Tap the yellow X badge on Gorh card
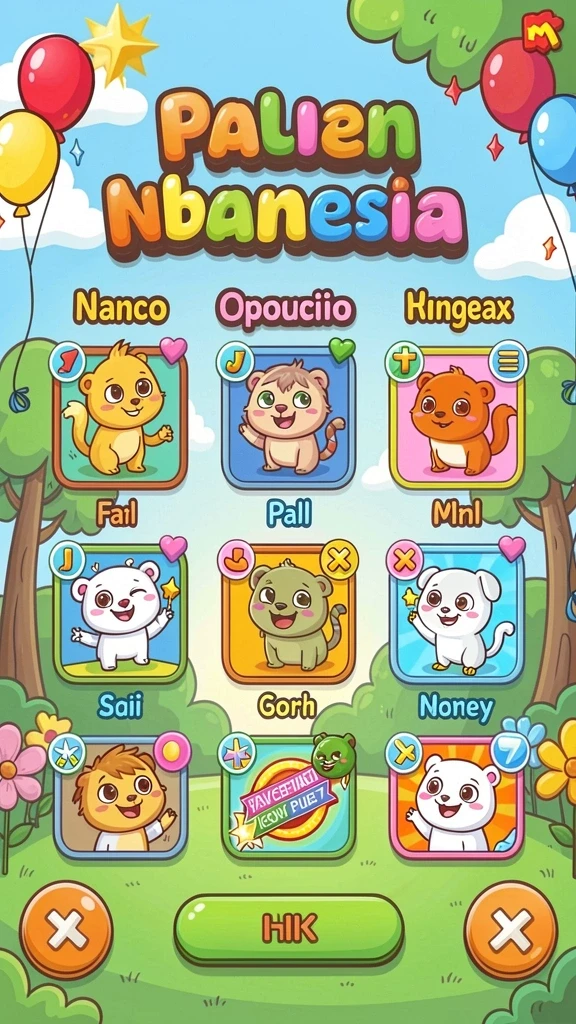The width and height of the screenshot is (576, 1024). click(x=340, y=559)
